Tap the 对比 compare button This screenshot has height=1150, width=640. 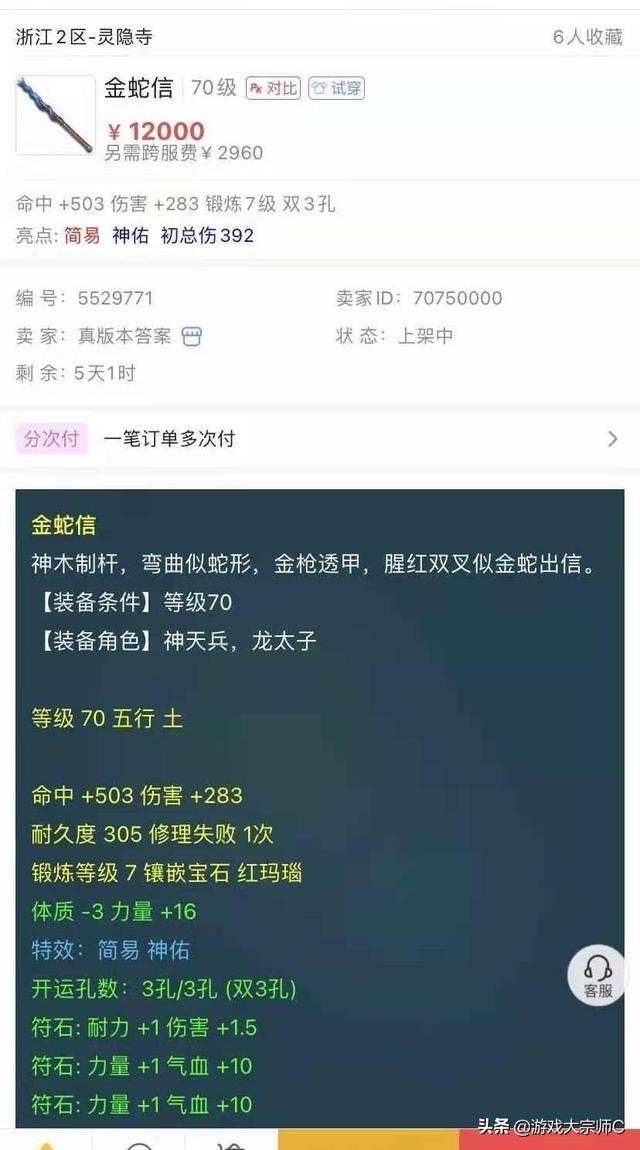click(x=273, y=88)
